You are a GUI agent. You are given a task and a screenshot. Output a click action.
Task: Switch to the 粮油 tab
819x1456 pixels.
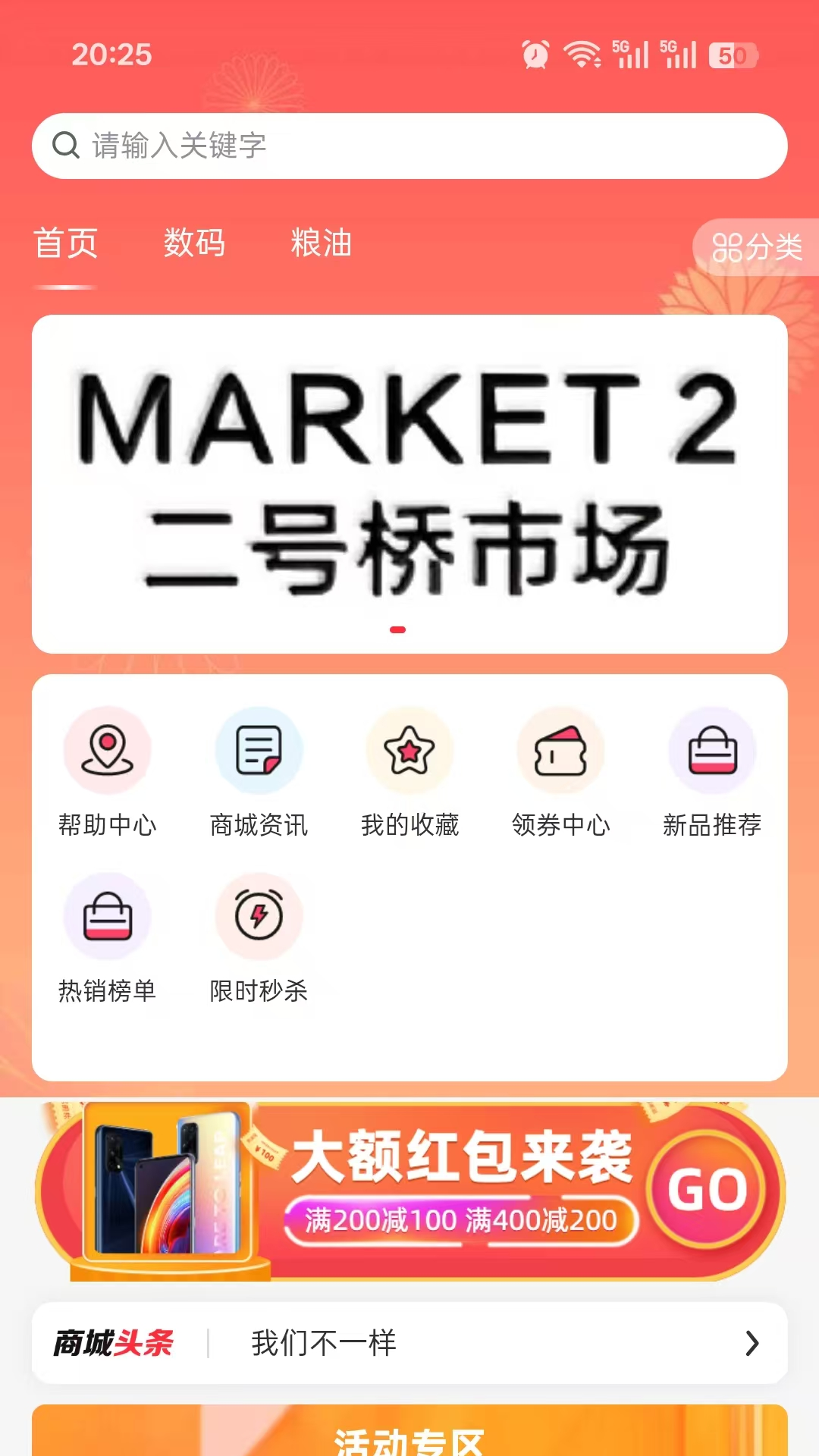pos(321,243)
